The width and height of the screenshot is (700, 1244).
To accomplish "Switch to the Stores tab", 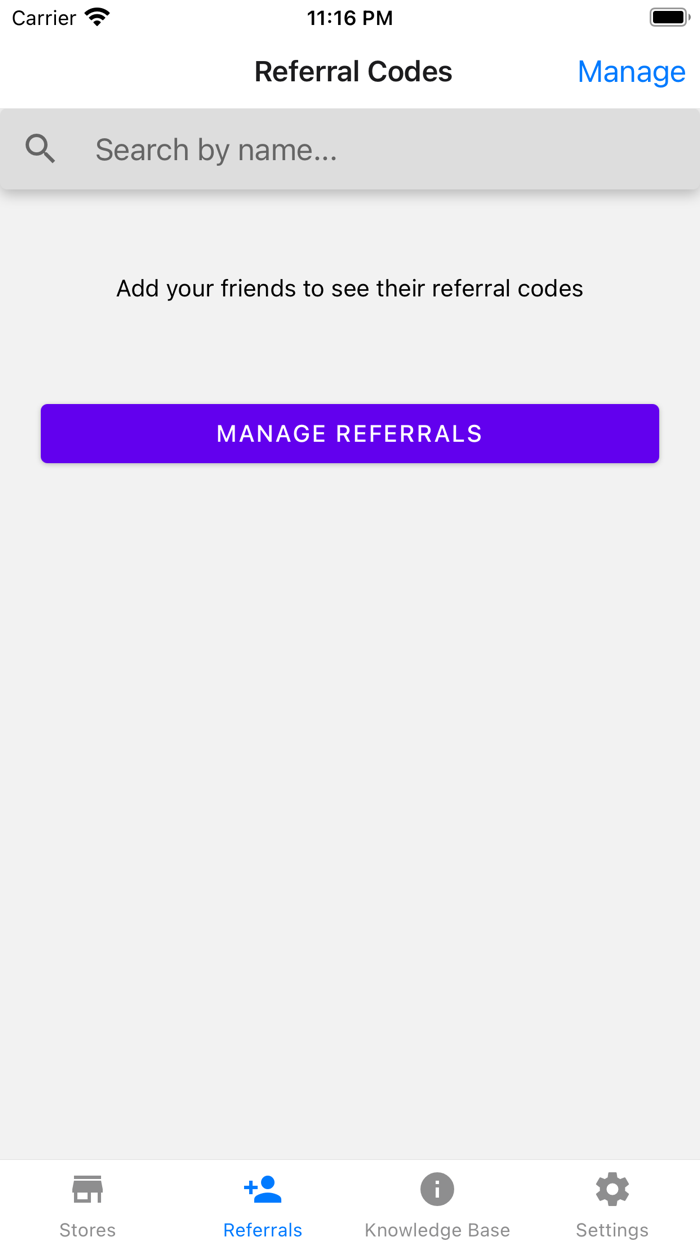I will pyautogui.click(x=88, y=1204).
